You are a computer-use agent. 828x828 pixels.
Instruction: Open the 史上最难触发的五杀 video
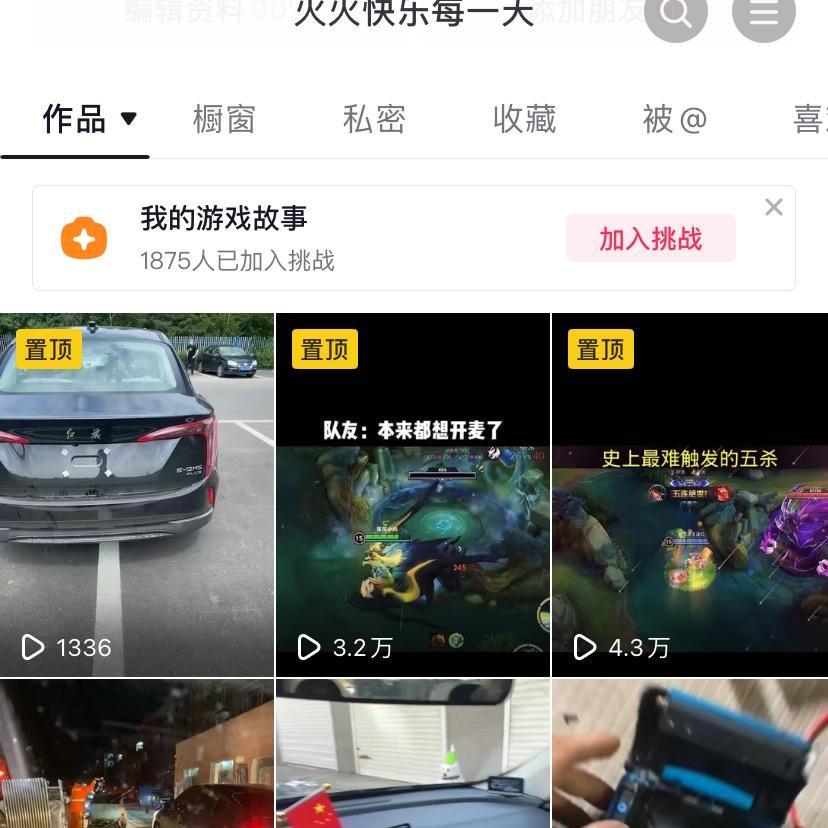[x=690, y=495]
